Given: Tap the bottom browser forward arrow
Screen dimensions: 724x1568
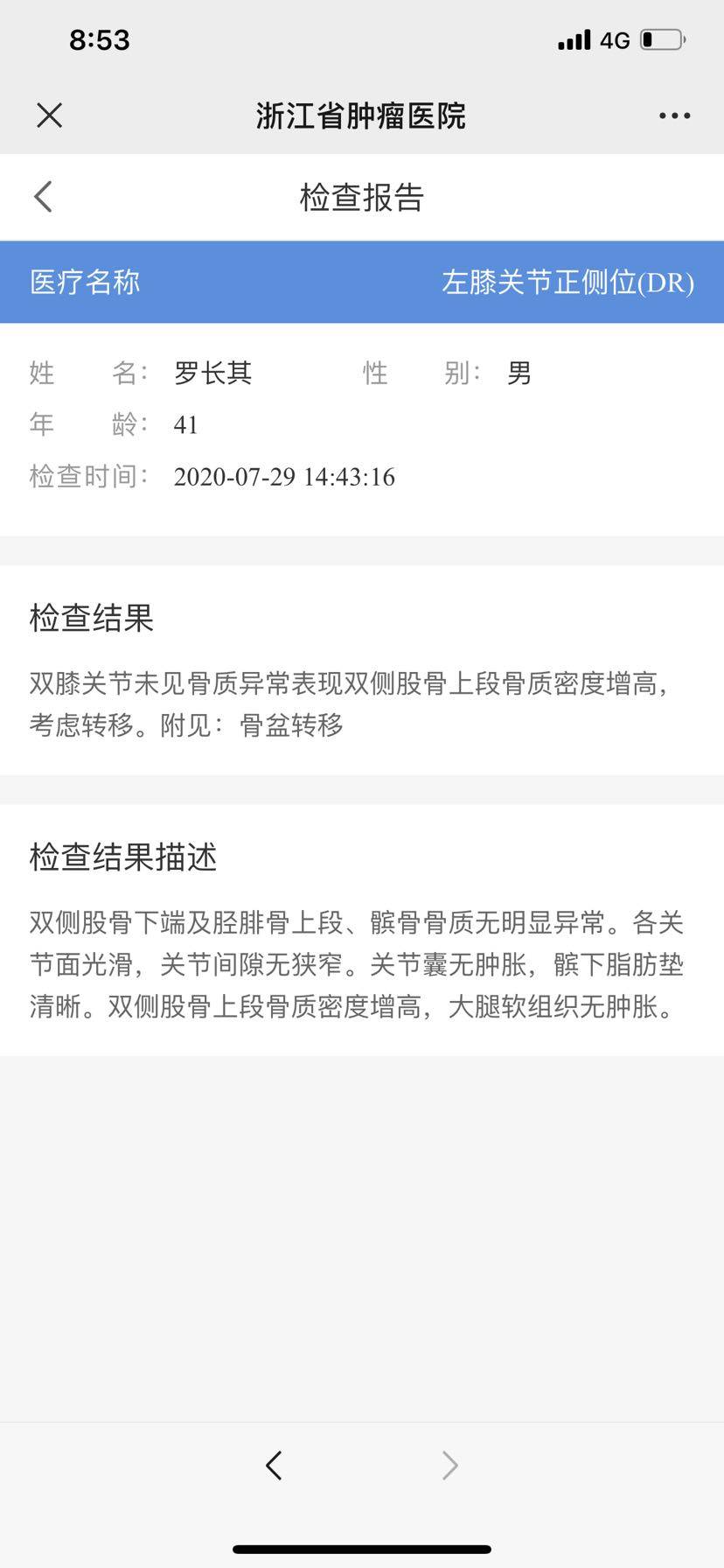Looking at the screenshot, I should 449,1465.
